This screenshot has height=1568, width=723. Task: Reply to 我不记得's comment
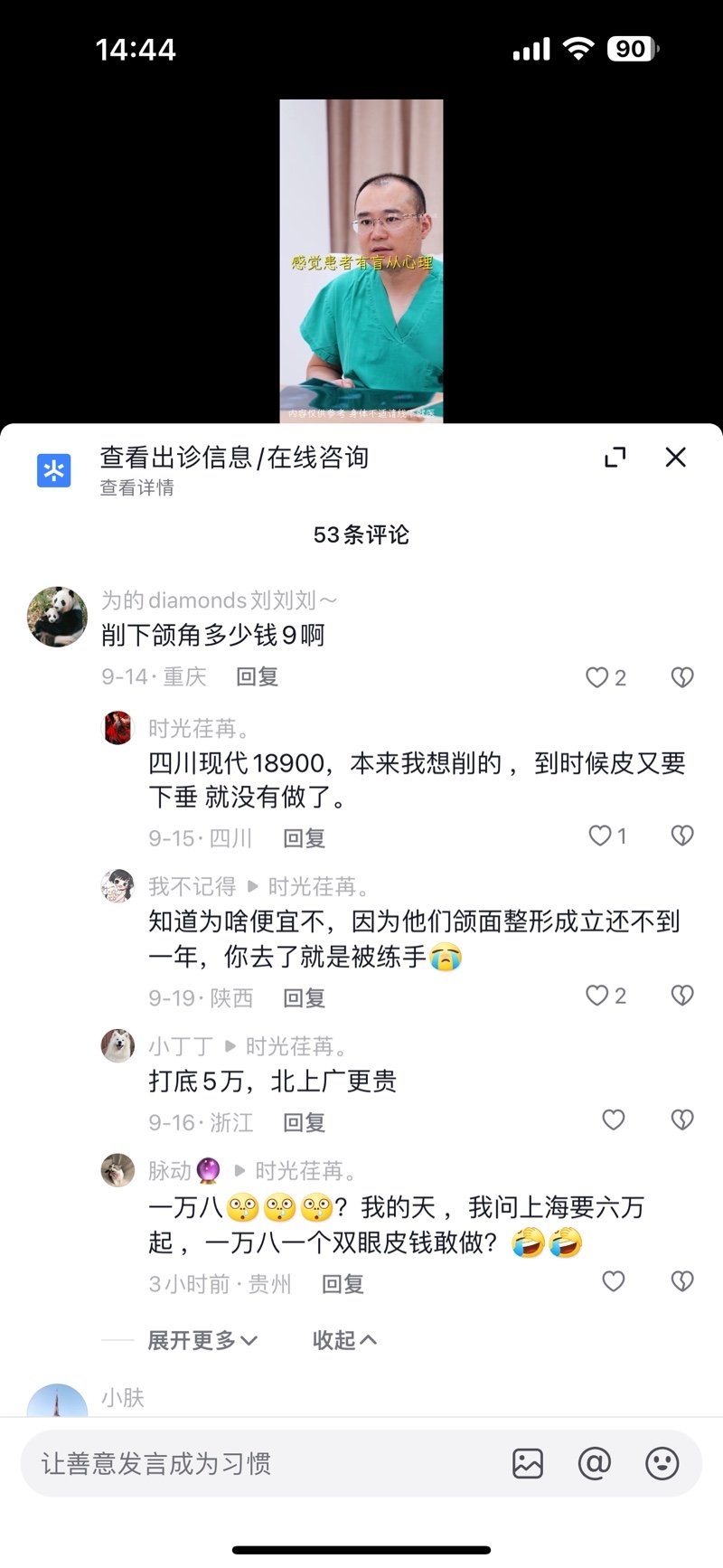304,997
